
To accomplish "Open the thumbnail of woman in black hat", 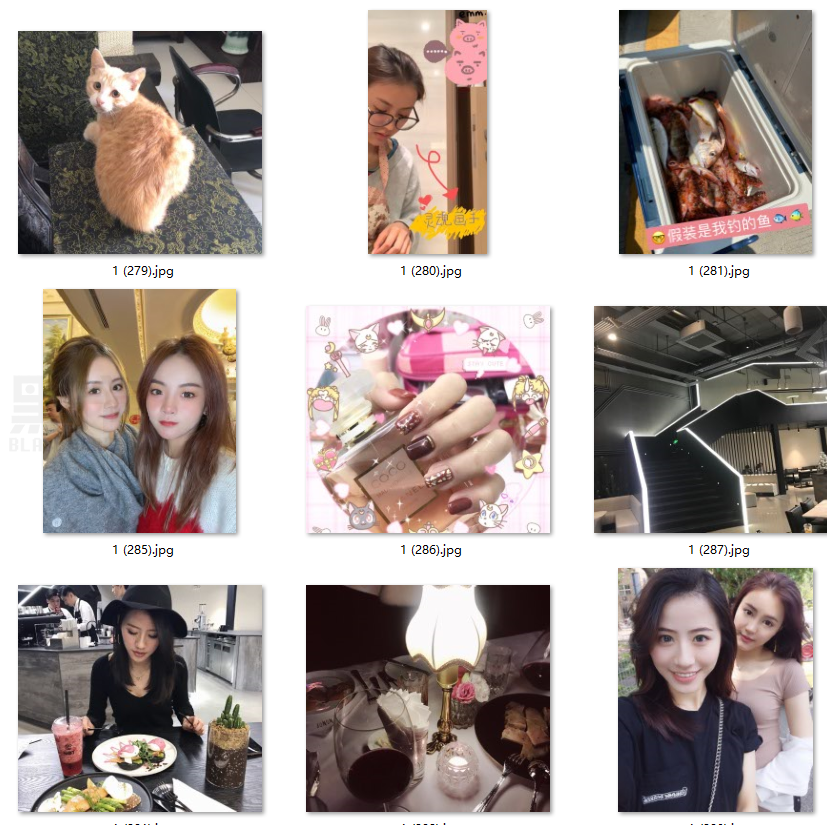I will (x=140, y=698).
